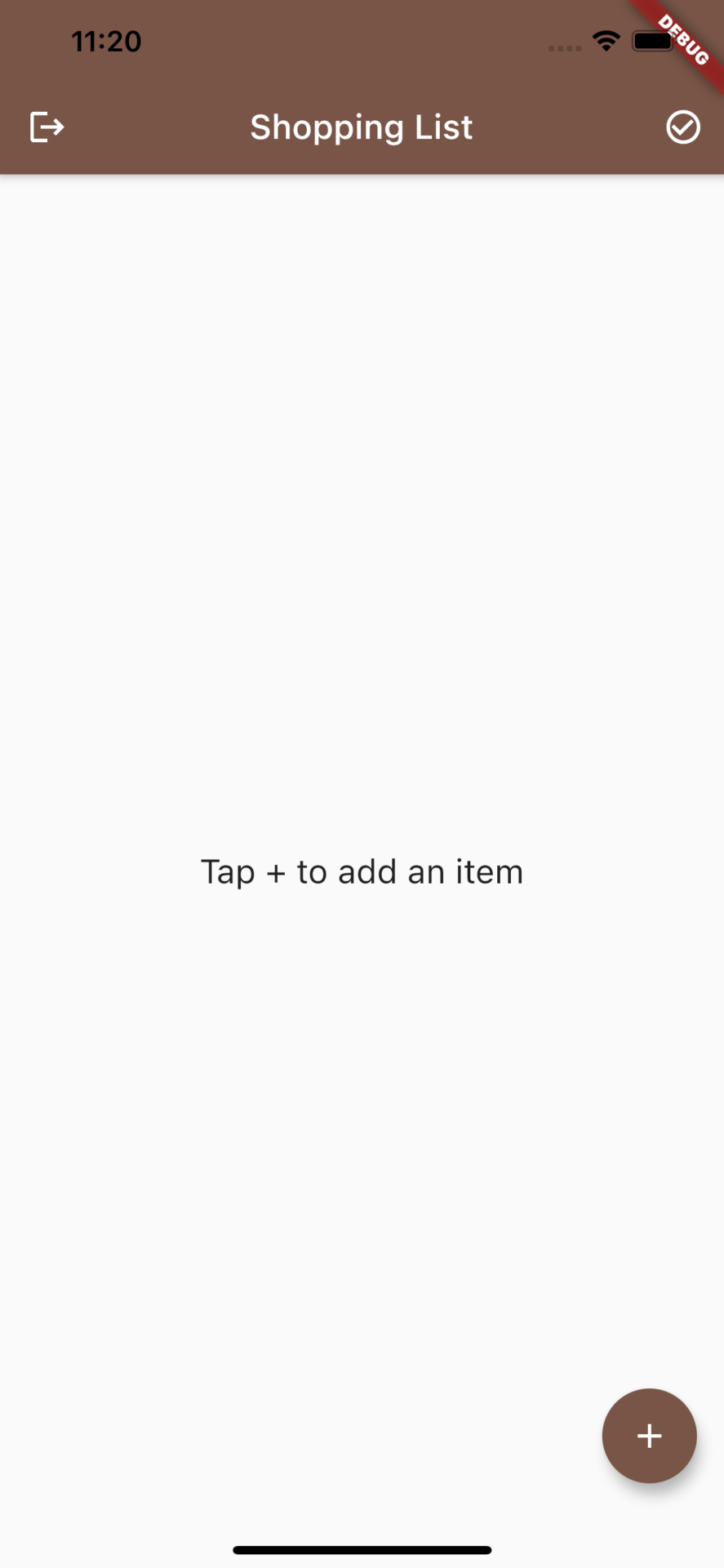This screenshot has height=1568, width=724.
Task: Click the Shopping List title text
Action: [362, 127]
